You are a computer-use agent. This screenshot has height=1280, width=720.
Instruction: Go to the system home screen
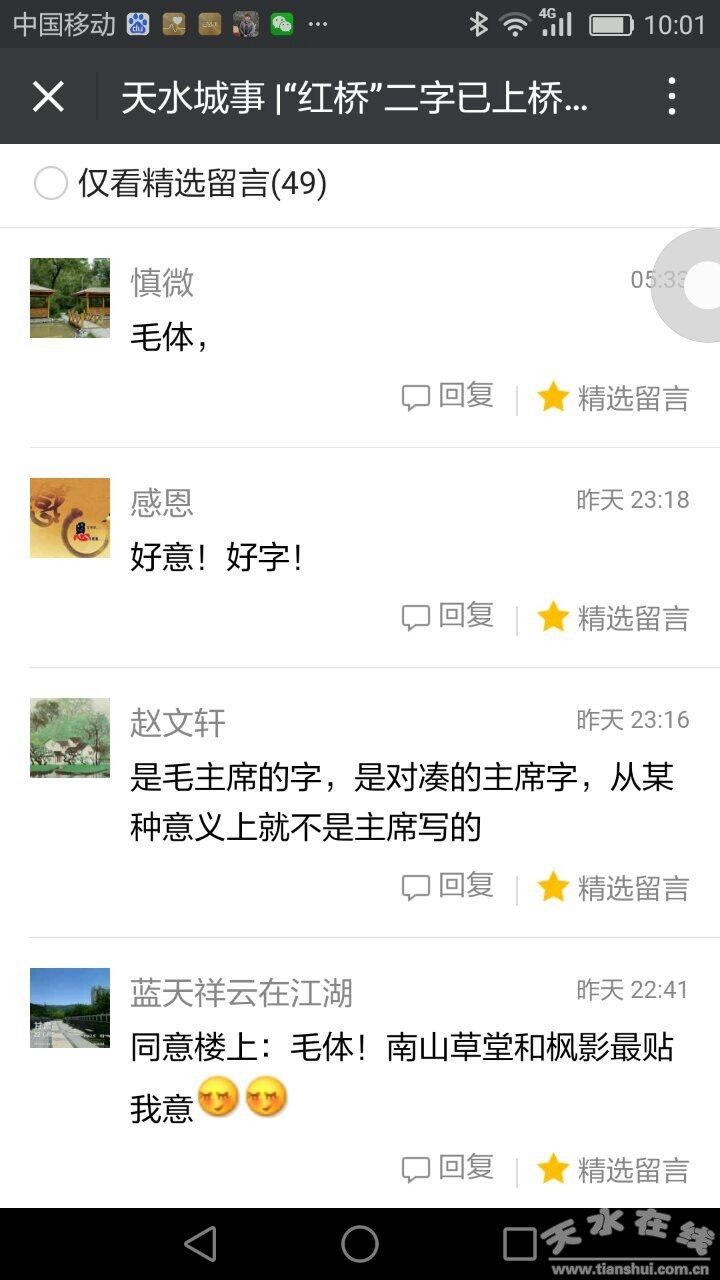point(360,1244)
